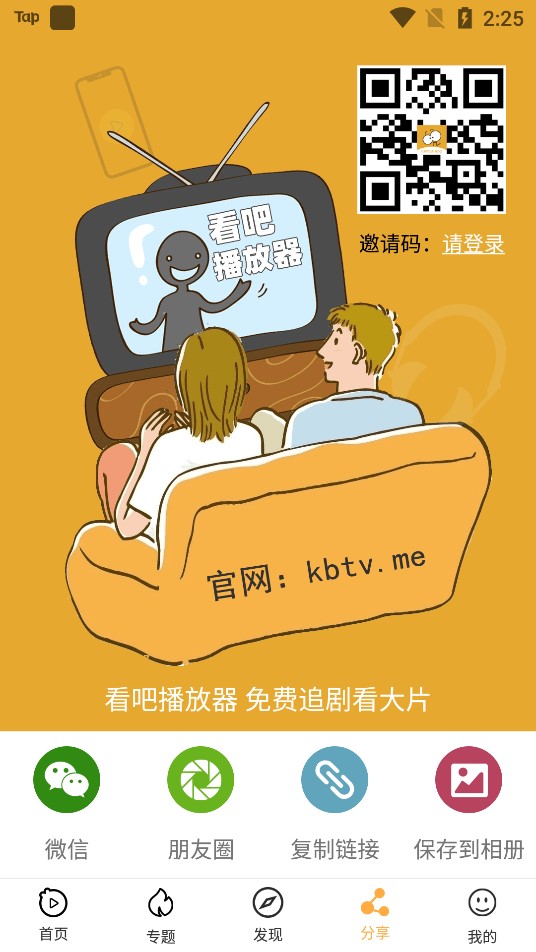Open the 专题 tab

point(161,915)
